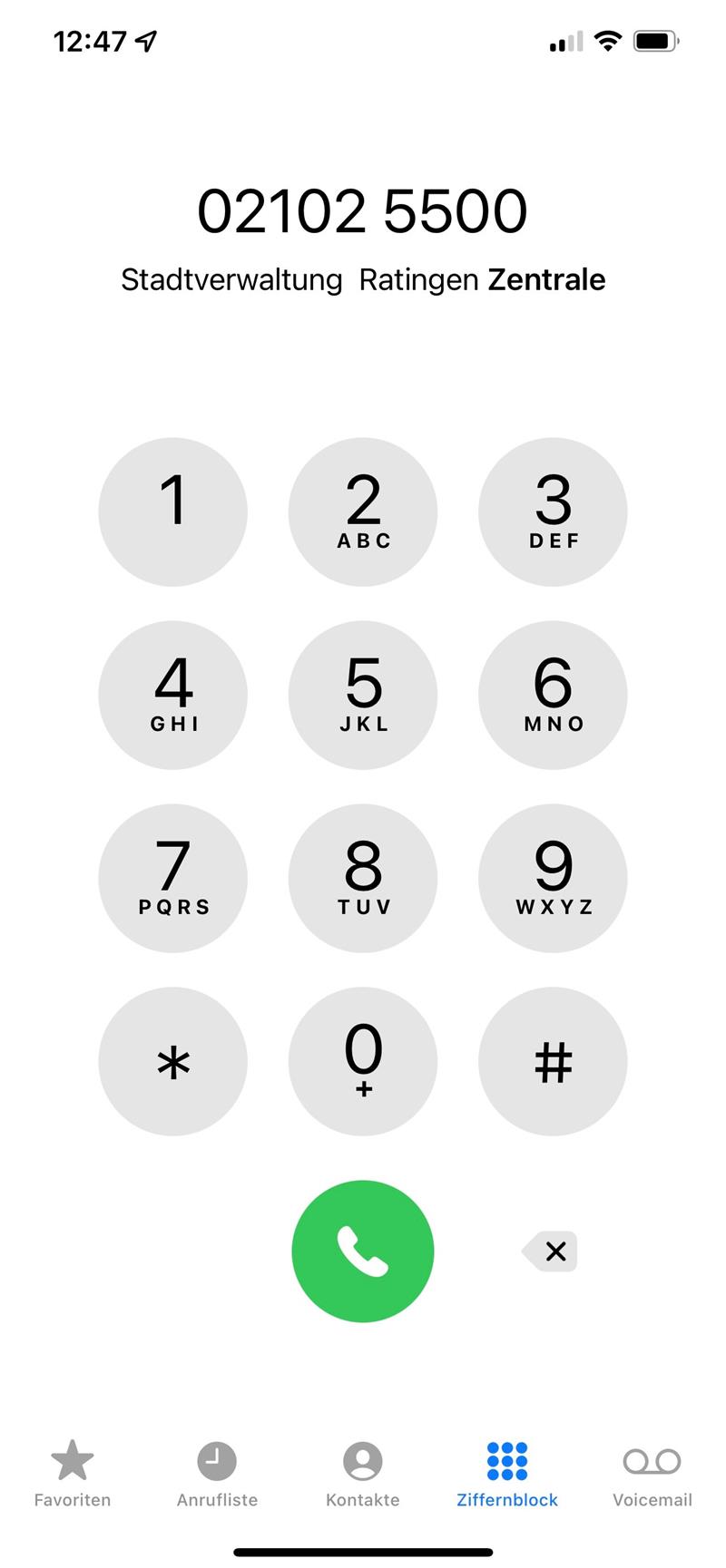Viewport: 726px width, 1568px height.
Task: Enter the number 2 ABC key
Action: tap(363, 512)
